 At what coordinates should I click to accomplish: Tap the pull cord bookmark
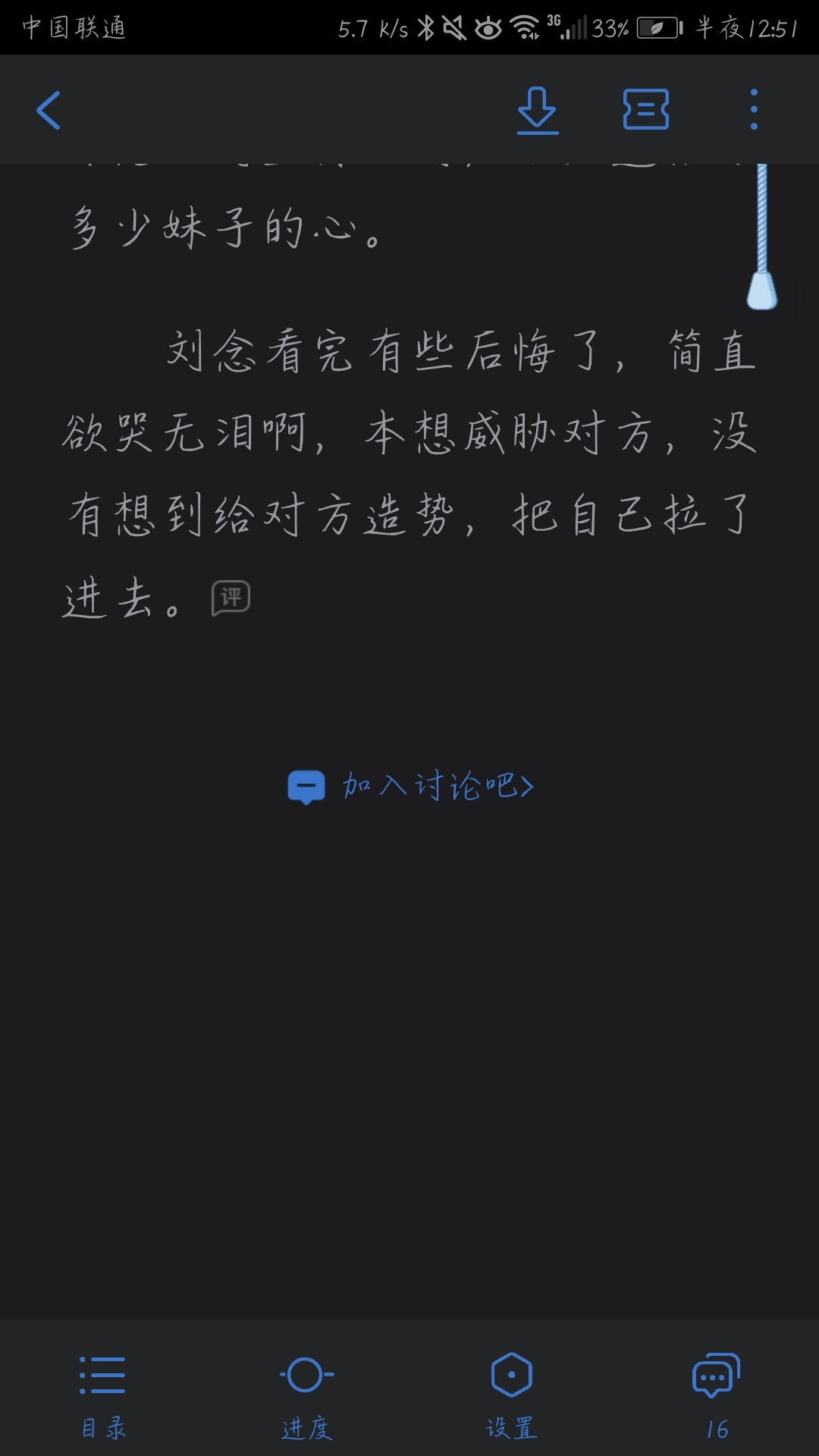[x=762, y=288]
